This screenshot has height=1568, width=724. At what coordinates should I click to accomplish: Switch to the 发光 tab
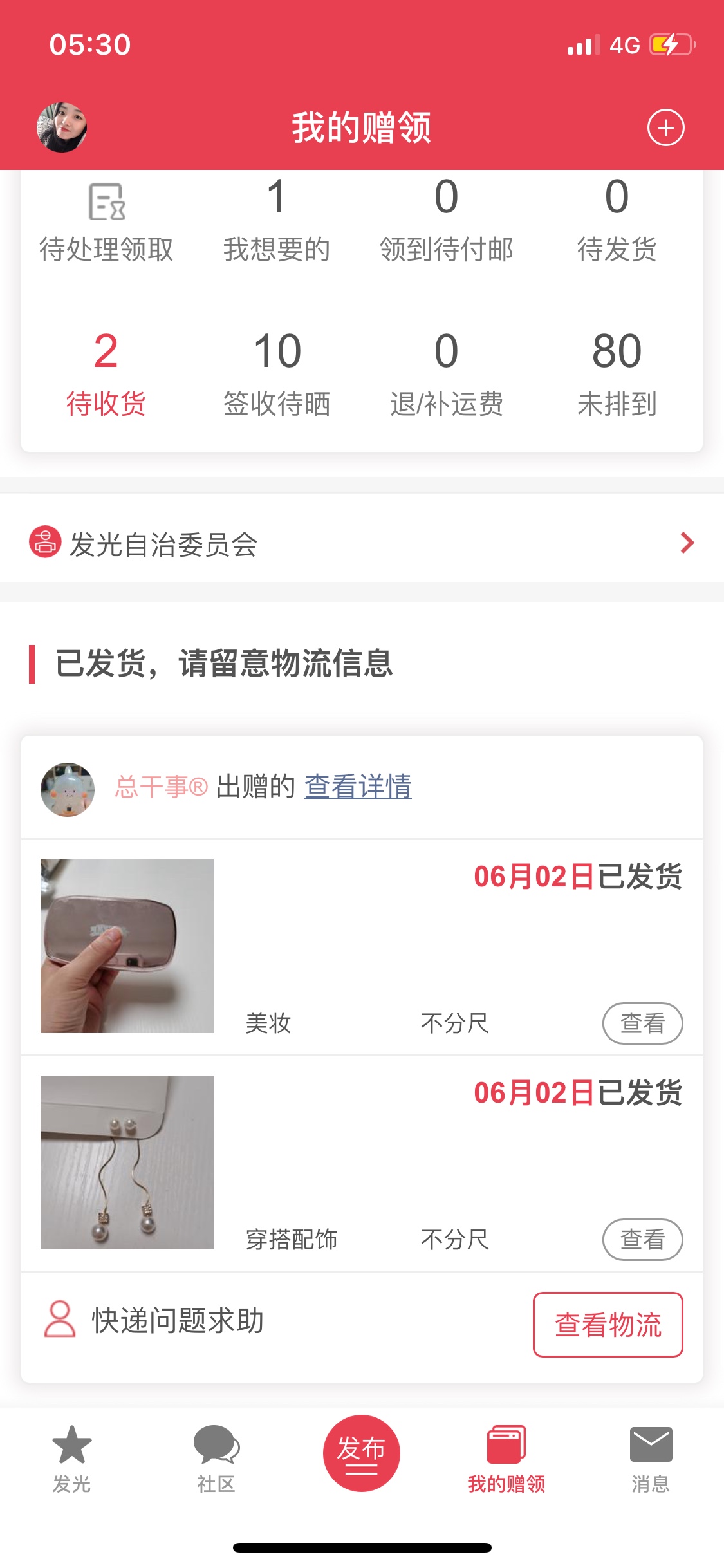(71, 1459)
